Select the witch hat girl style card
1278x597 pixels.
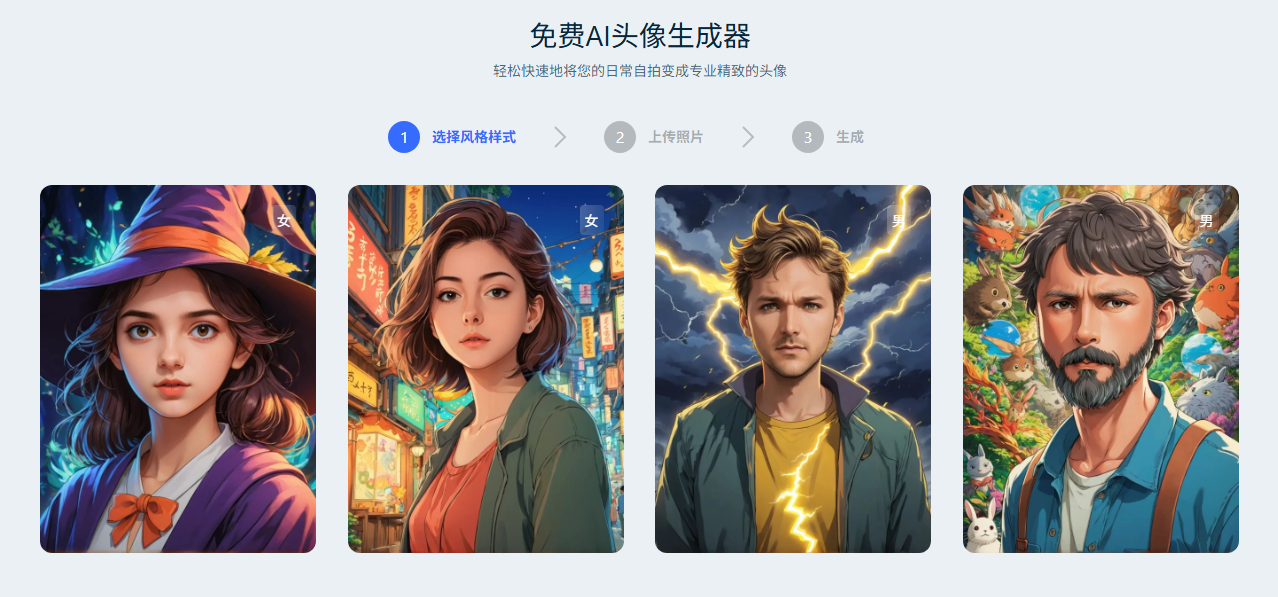click(178, 368)
